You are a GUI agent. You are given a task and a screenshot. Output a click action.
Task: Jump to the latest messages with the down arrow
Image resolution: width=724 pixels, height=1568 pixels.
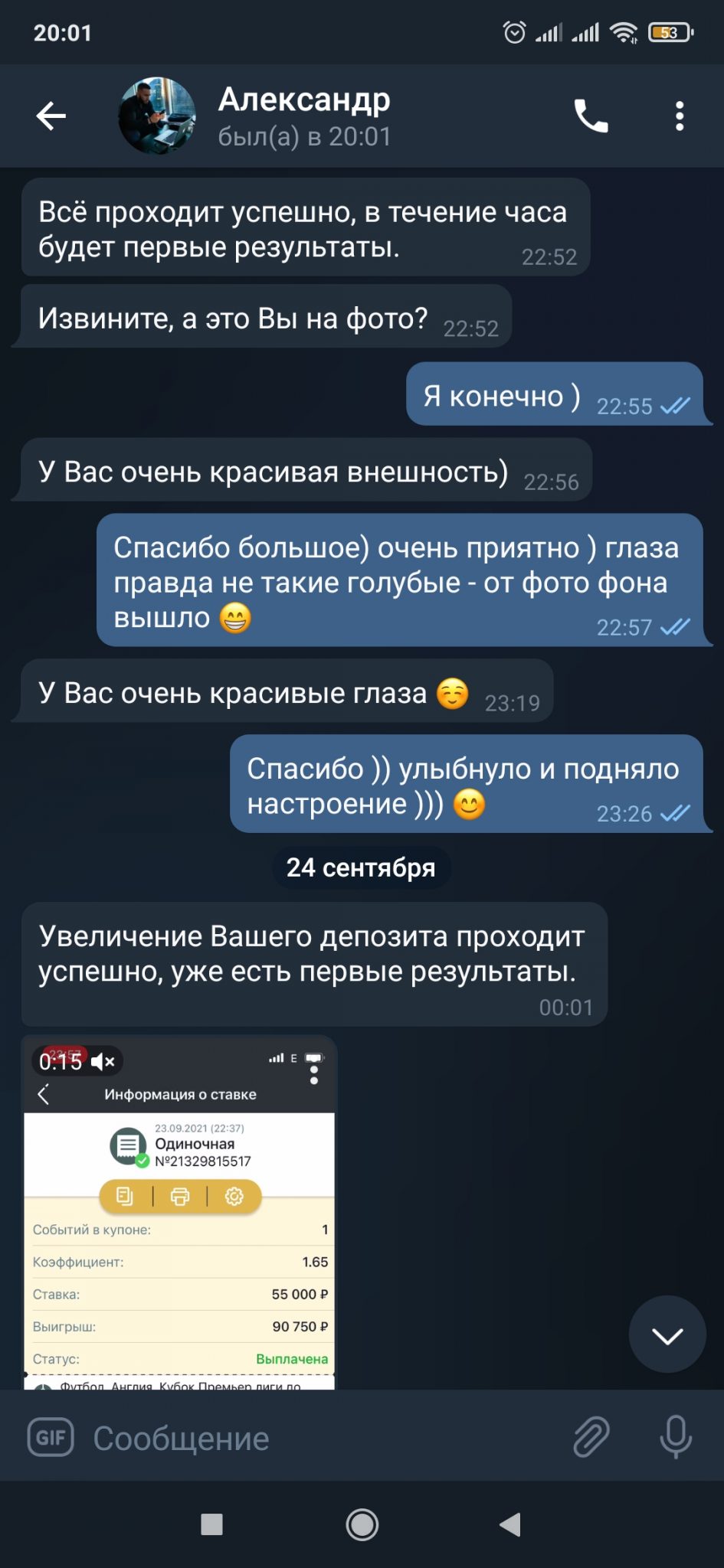[667, 1336]
